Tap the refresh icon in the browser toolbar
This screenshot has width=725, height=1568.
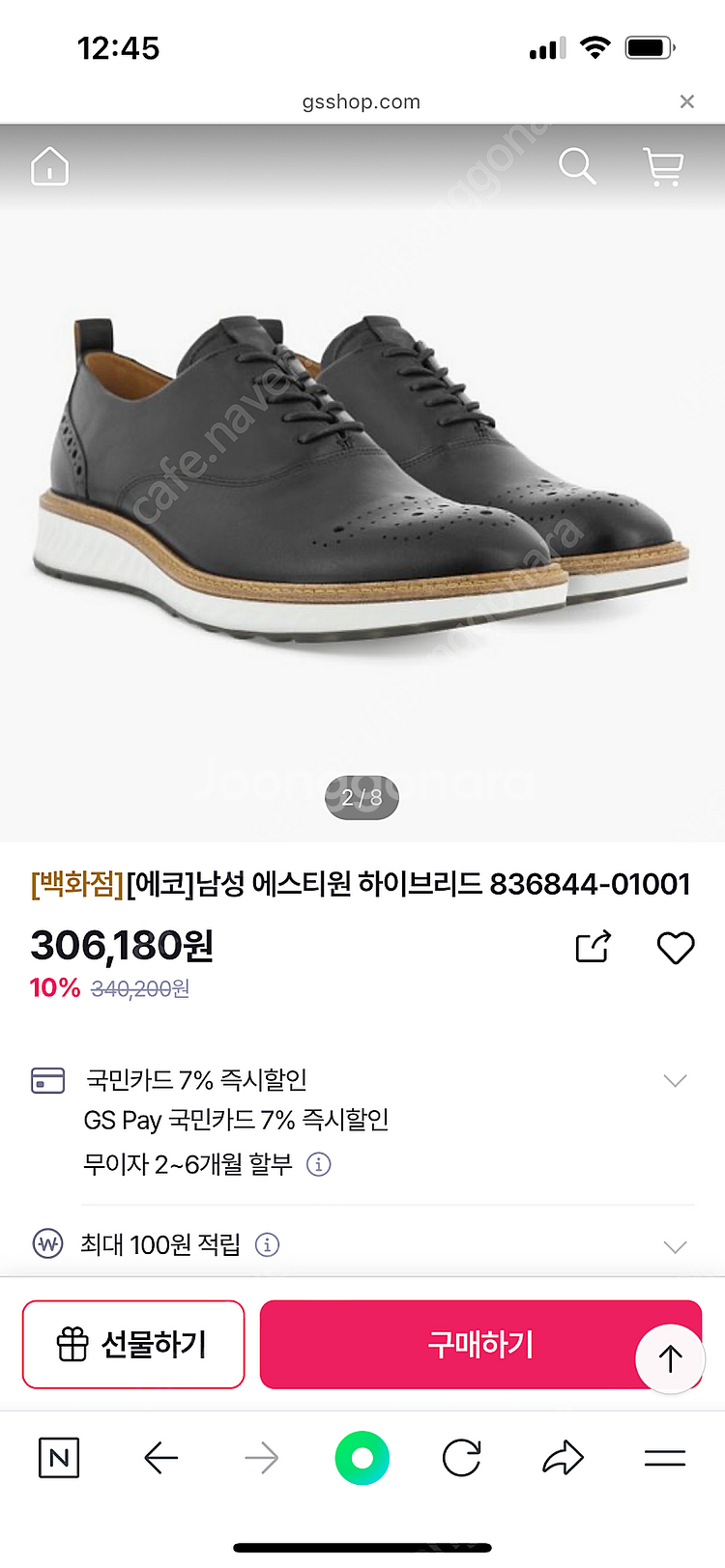(x=461, y=1458)
